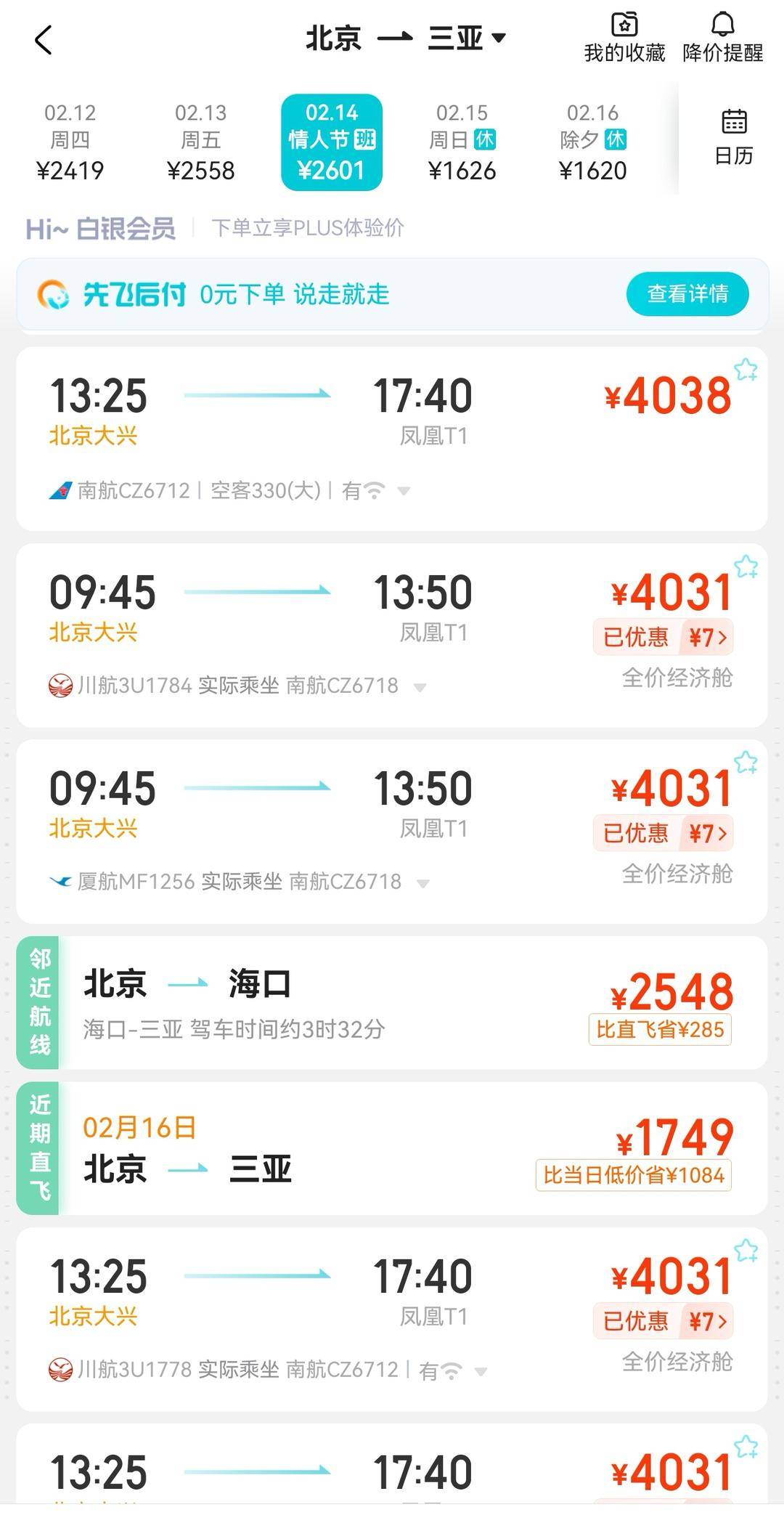Image resolution: width=784 pixels, height=1515 pixels.
Task: Open the 北京-海口 邻近航线 option
Action: point(392,1006)
